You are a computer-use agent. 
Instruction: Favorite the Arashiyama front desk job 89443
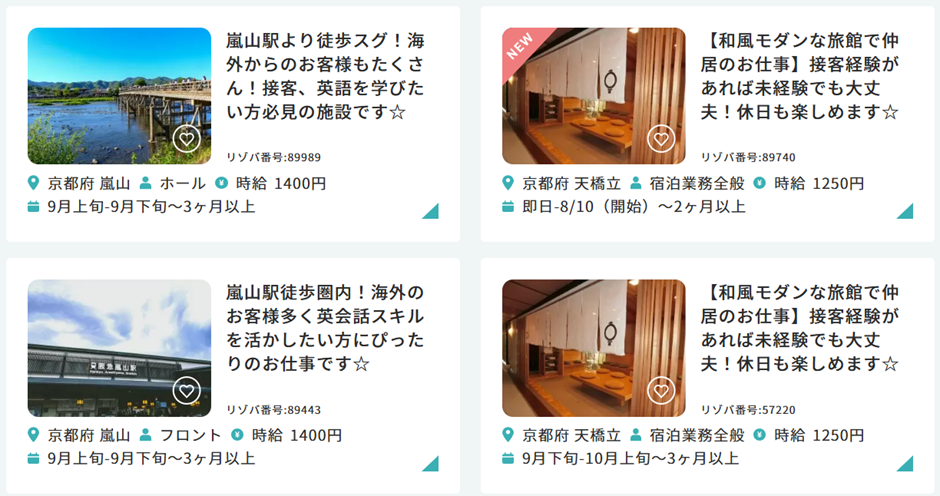[x=186, y=390]
